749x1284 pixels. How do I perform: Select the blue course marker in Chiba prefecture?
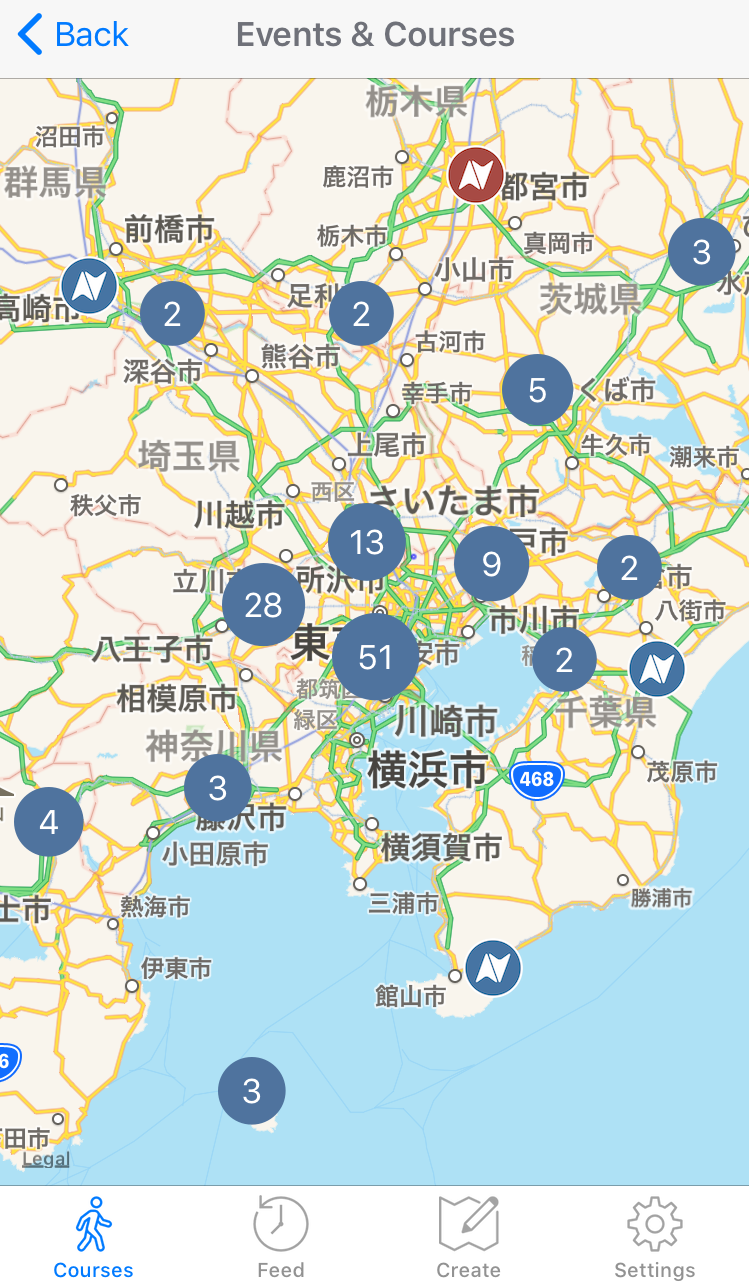pos(657,669)
